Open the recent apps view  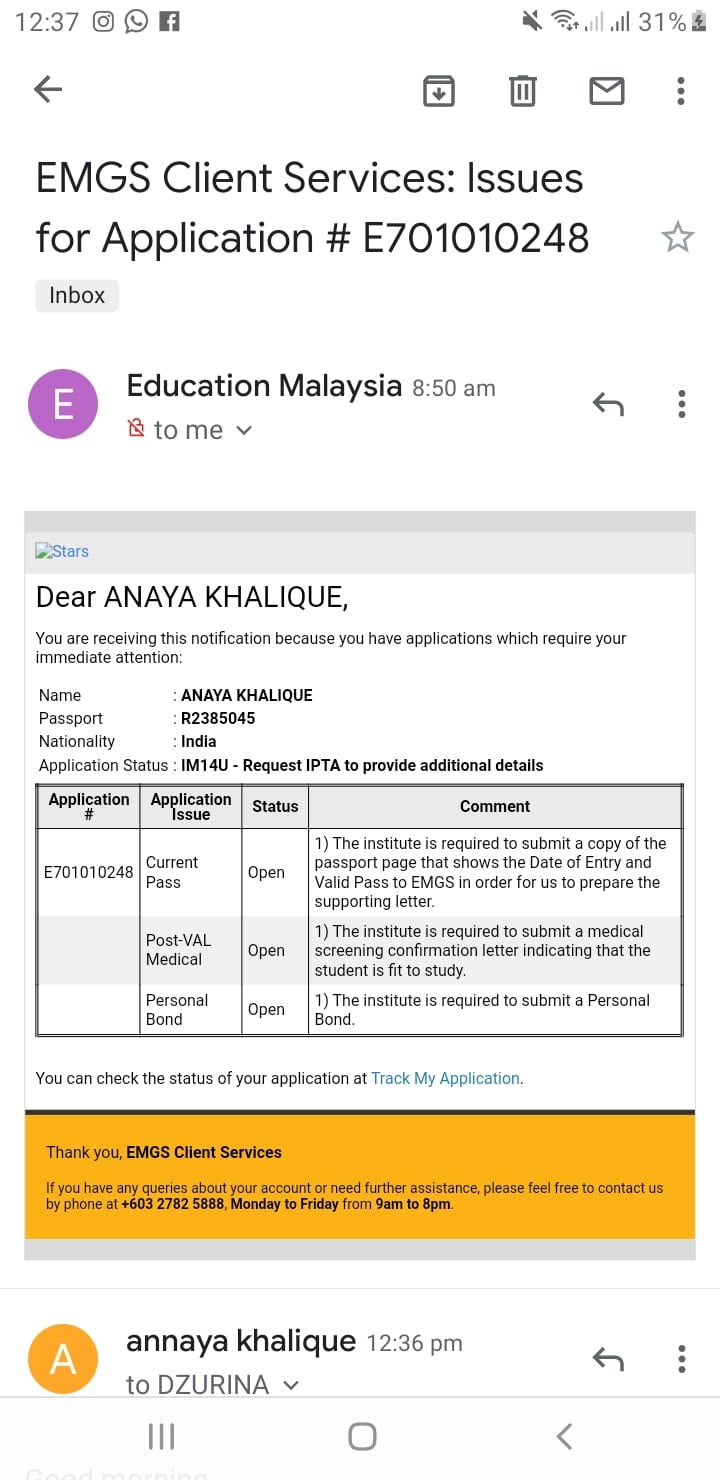[x=161, y=1437]
